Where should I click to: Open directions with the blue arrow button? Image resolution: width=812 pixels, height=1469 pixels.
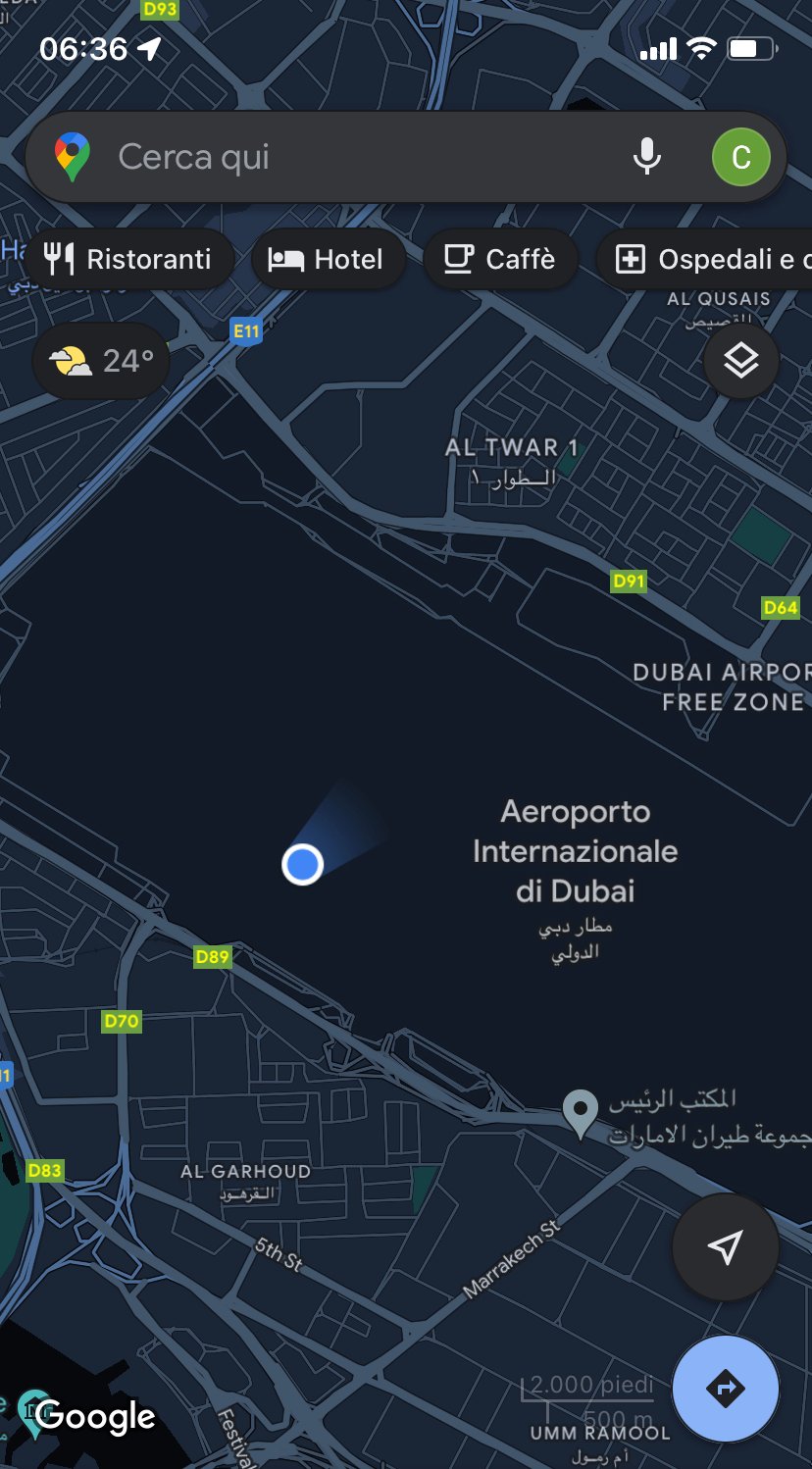725,1389
